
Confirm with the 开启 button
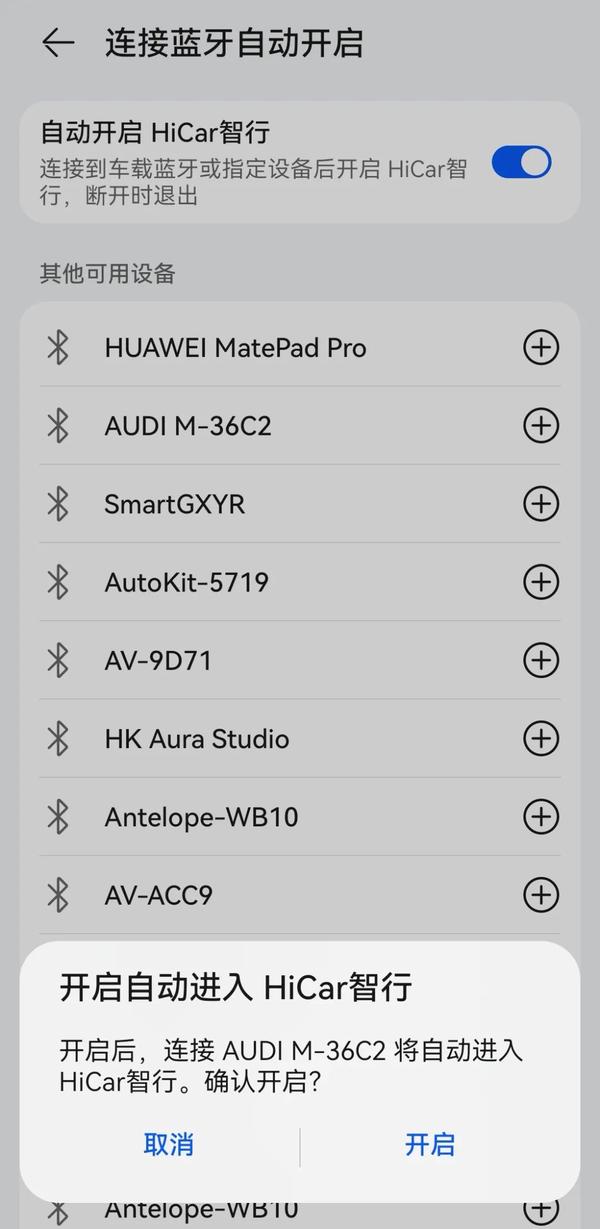[x=430, y=1145]
